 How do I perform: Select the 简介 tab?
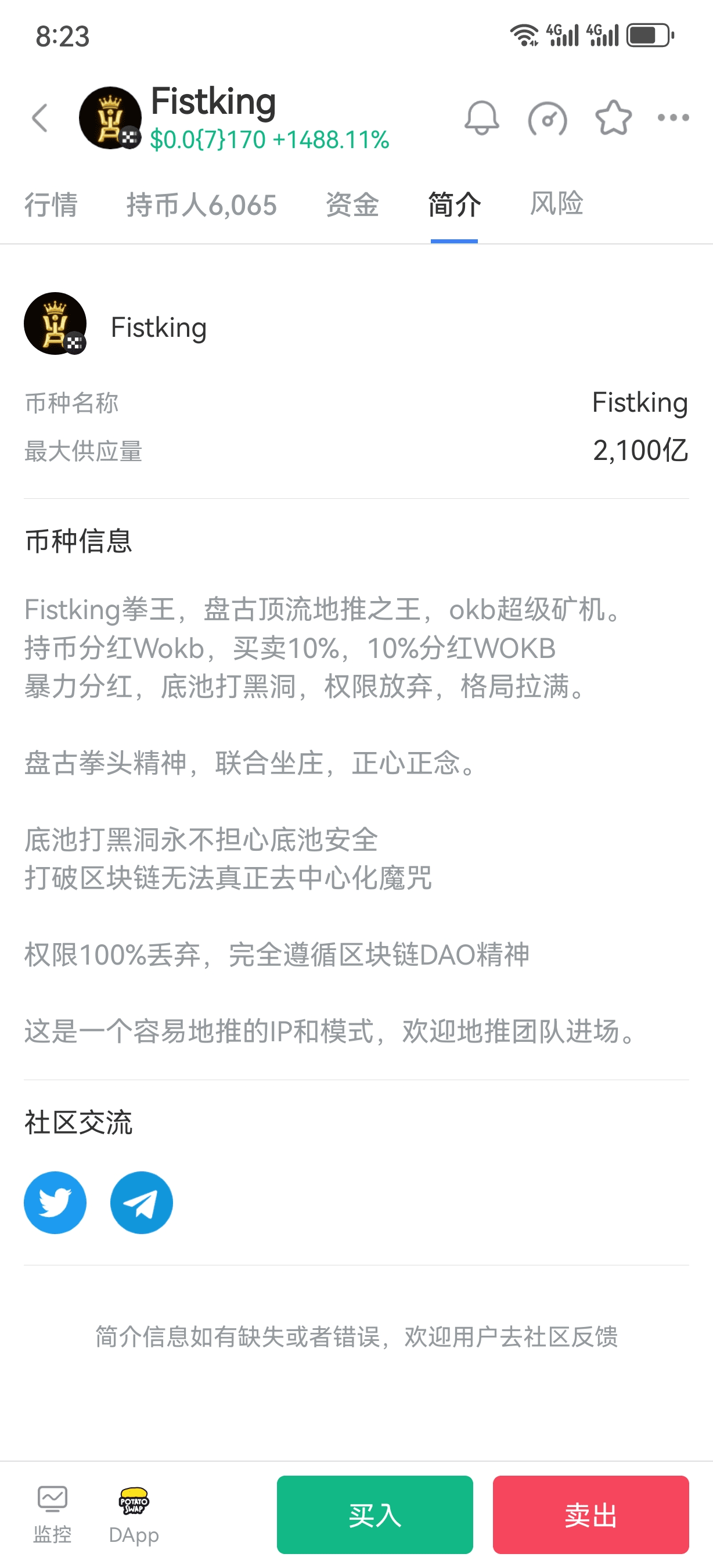(454, 204)
